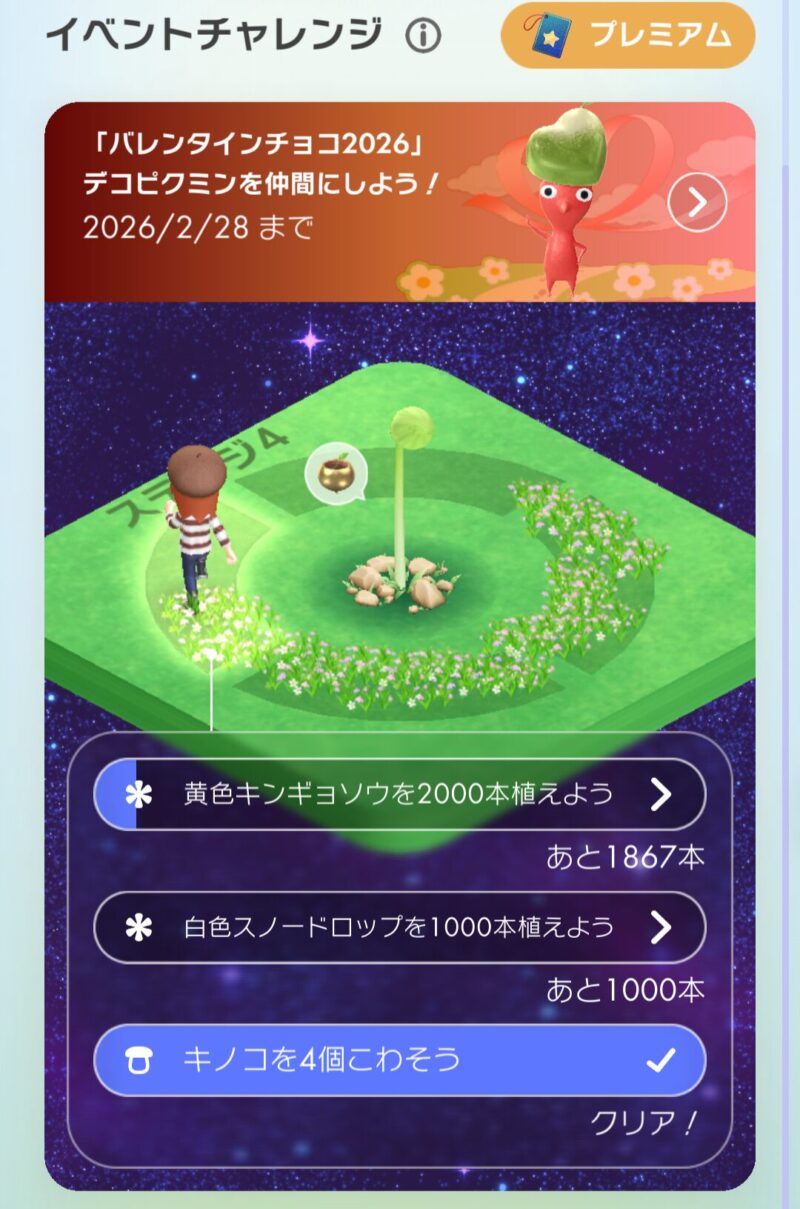Image resolution: width=800 pixels, height=1209 pixels.
Task: Expand the Valentine chocolate event banner details
Action: 696,200
